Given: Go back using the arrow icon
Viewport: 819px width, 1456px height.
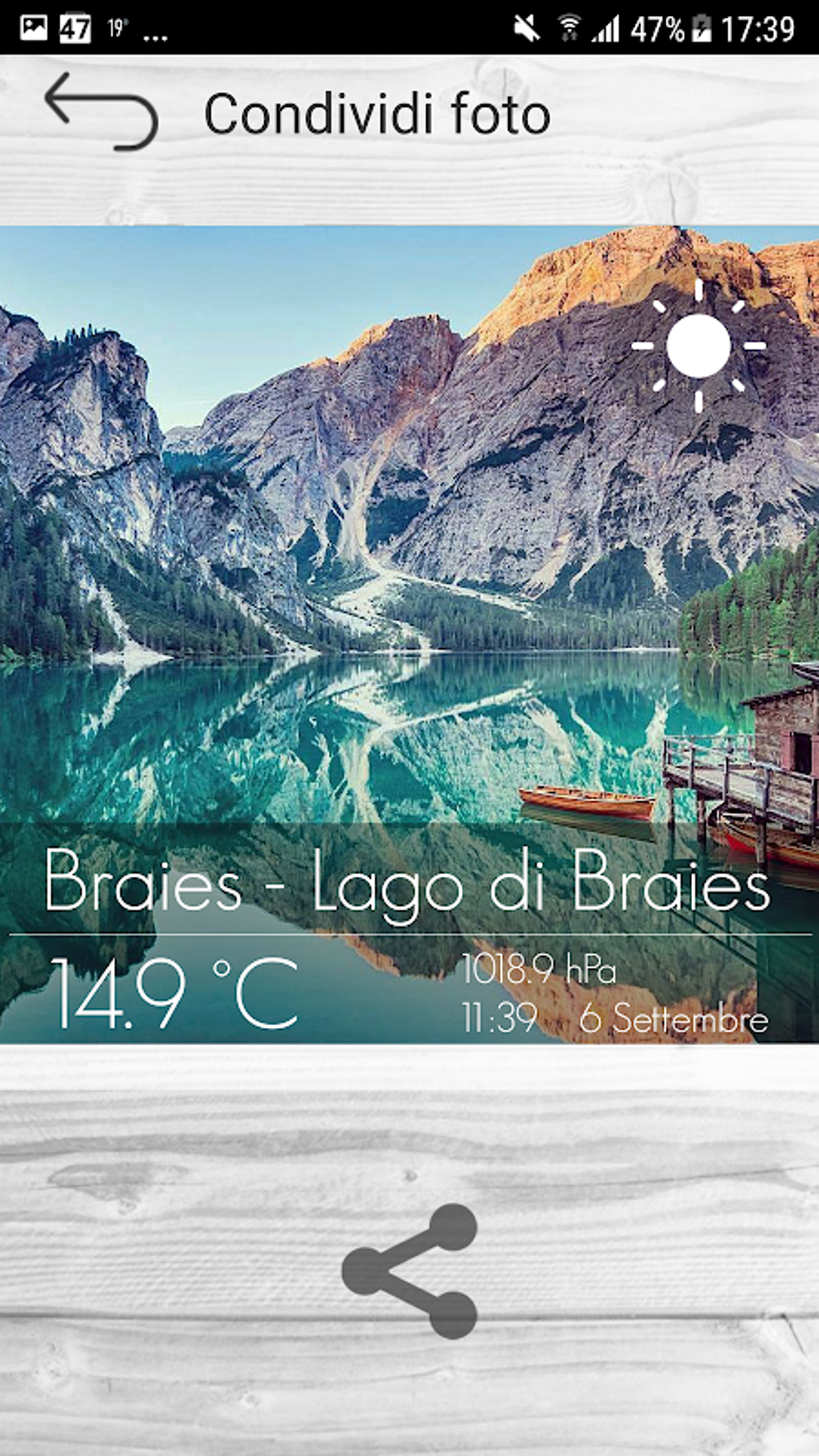Looking at the screenshot, I should click(101, 112).
